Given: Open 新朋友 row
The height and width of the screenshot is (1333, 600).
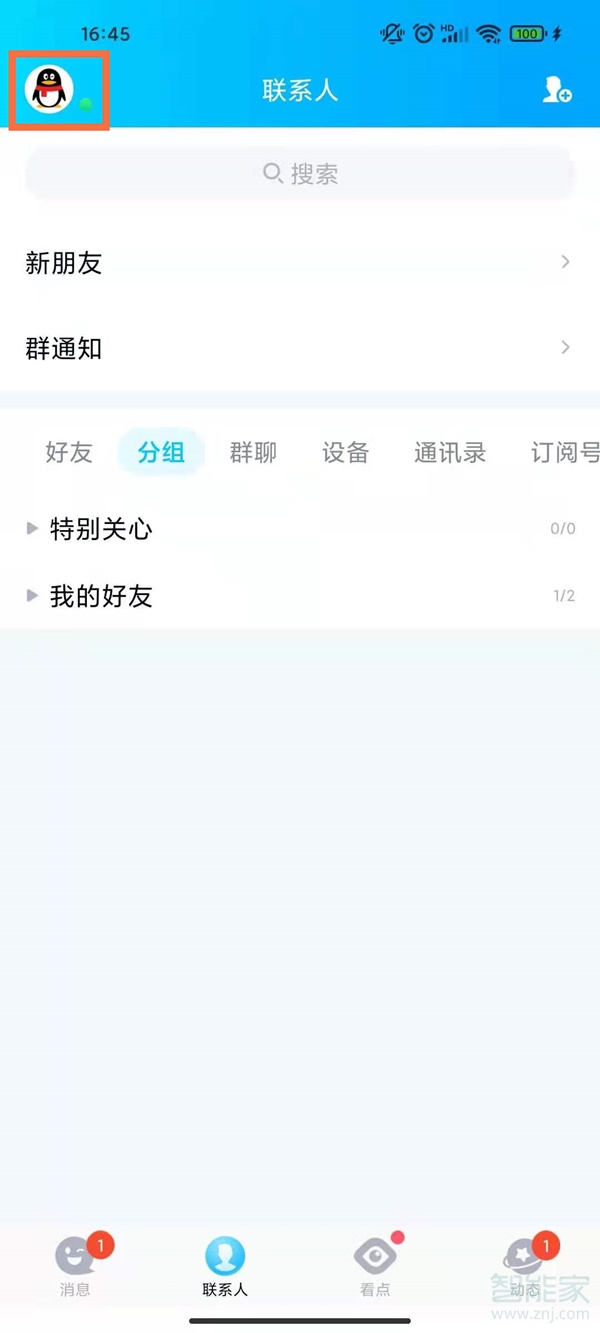Looking at the screenshot, I should (x=300, y=263).
